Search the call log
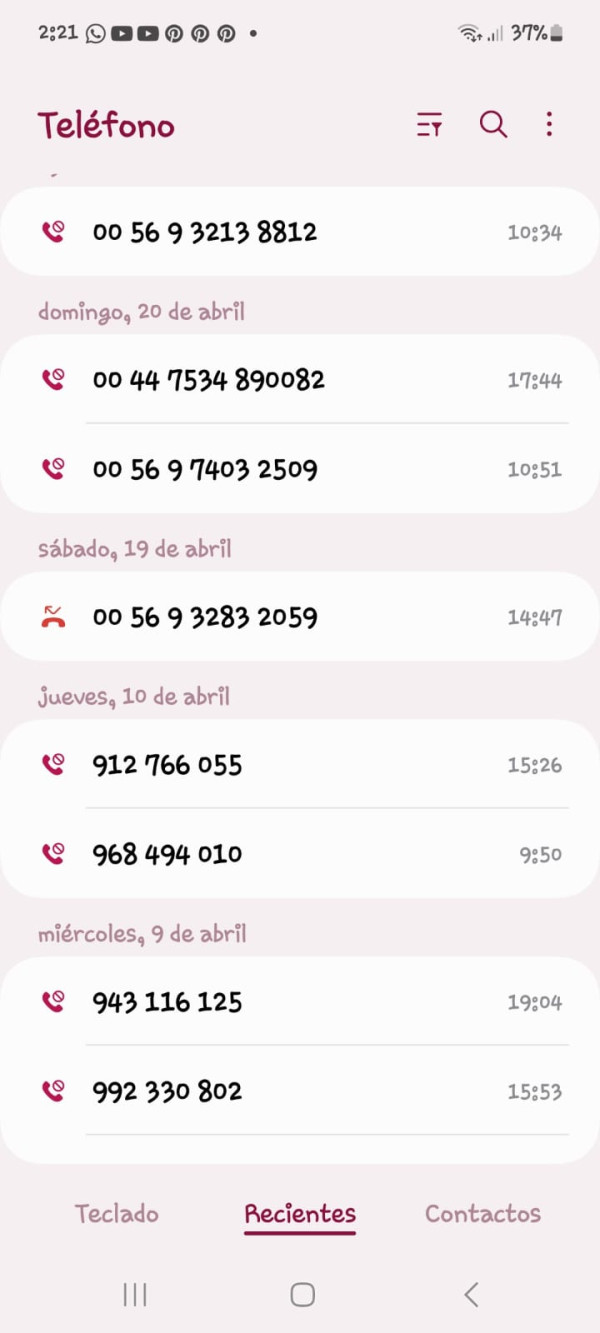This screenshot has height=1333, width=600. tap(493, 125)
